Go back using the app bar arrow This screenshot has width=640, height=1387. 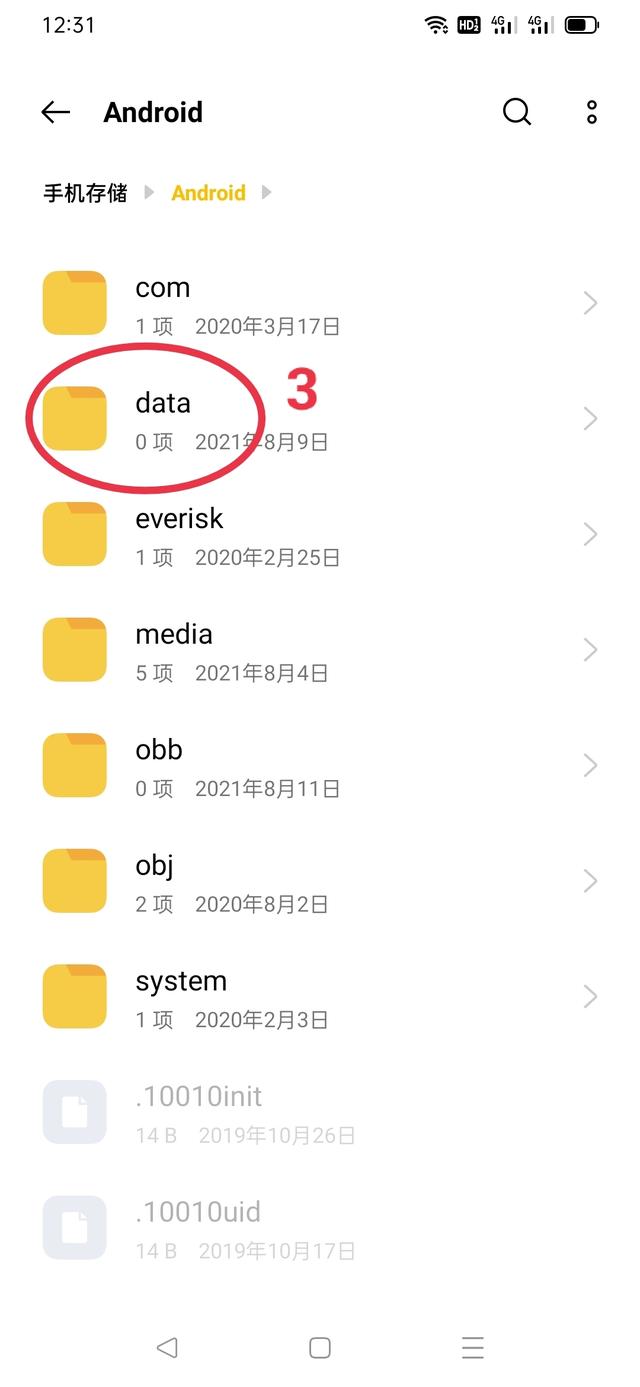[56, 112]
